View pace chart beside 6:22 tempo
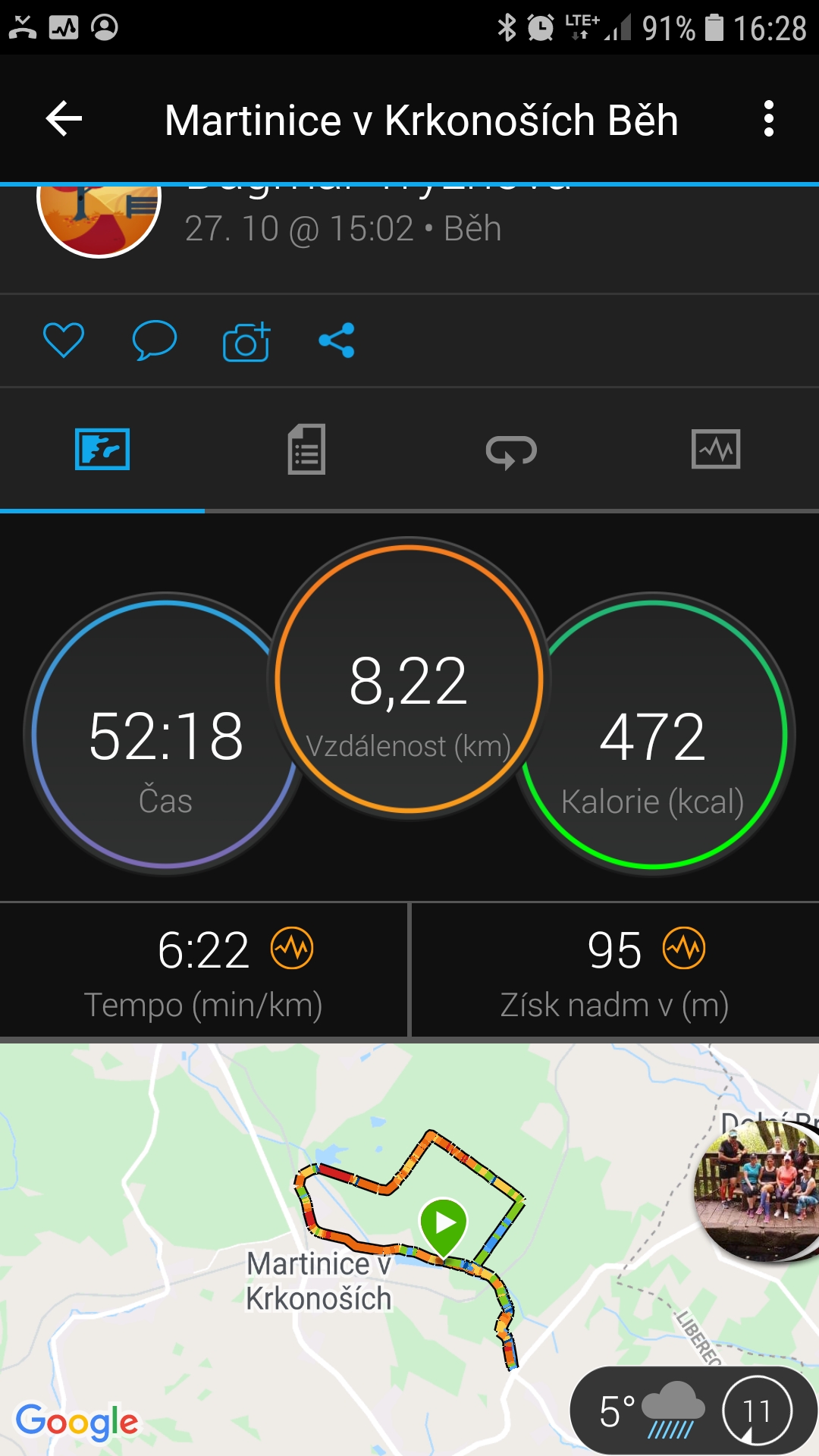Screen dimensions: 819x1456 point(293,949)
